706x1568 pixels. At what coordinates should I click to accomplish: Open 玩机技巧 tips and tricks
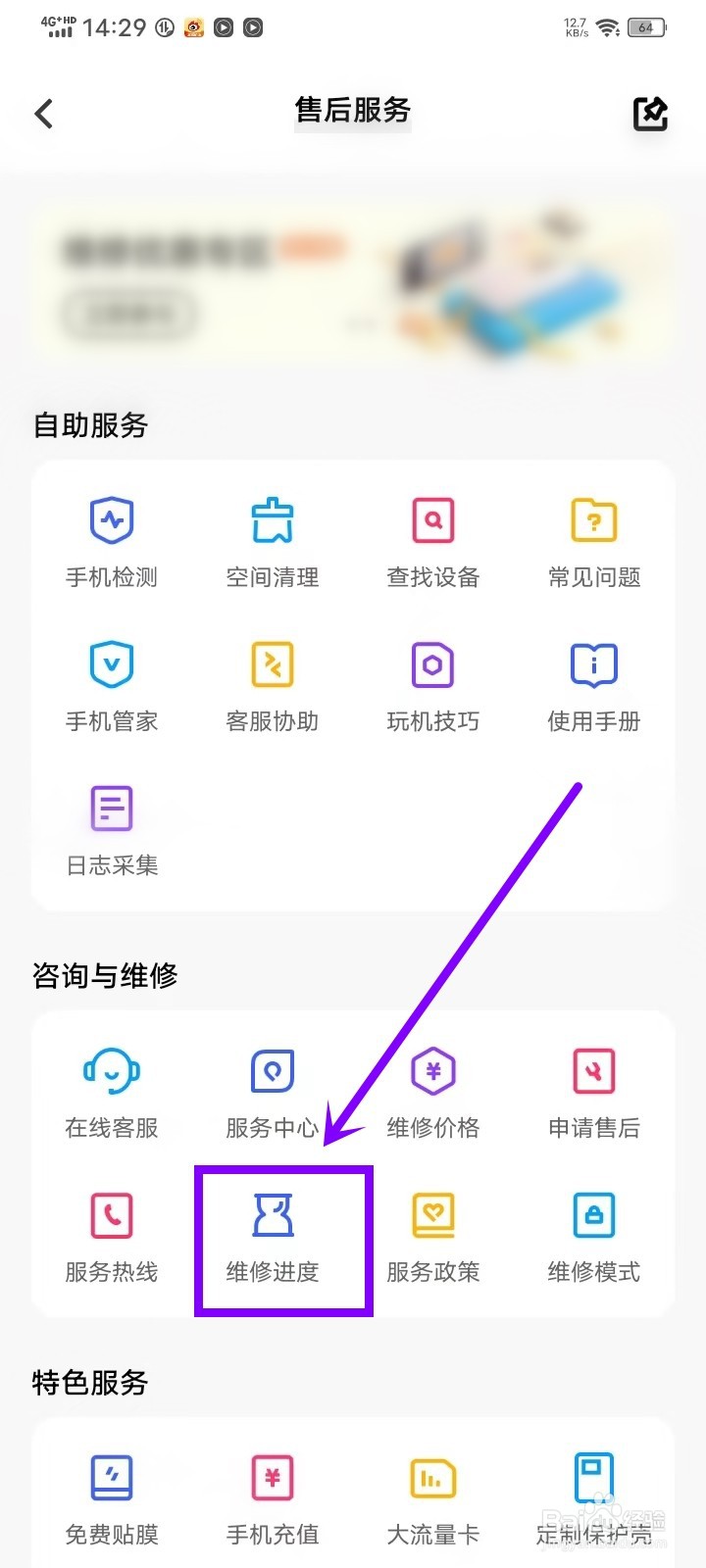(x=432, y=684)
